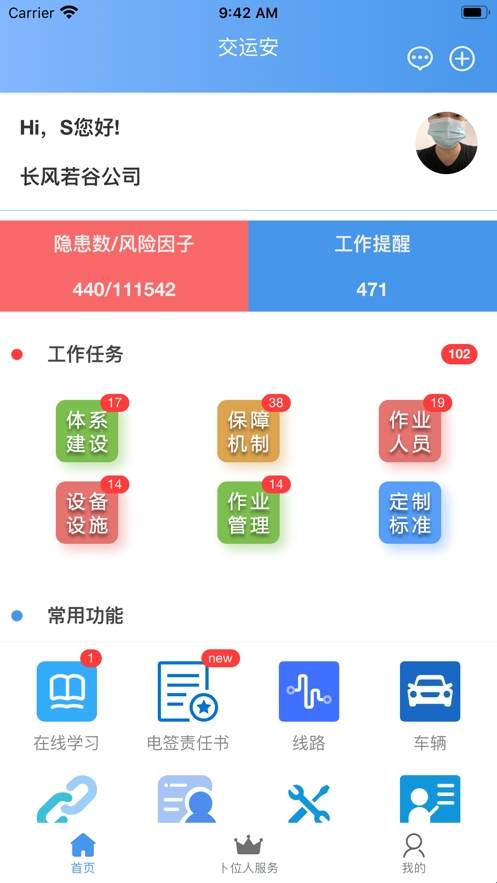Switch to 首页 tab

tap(83, 853)
